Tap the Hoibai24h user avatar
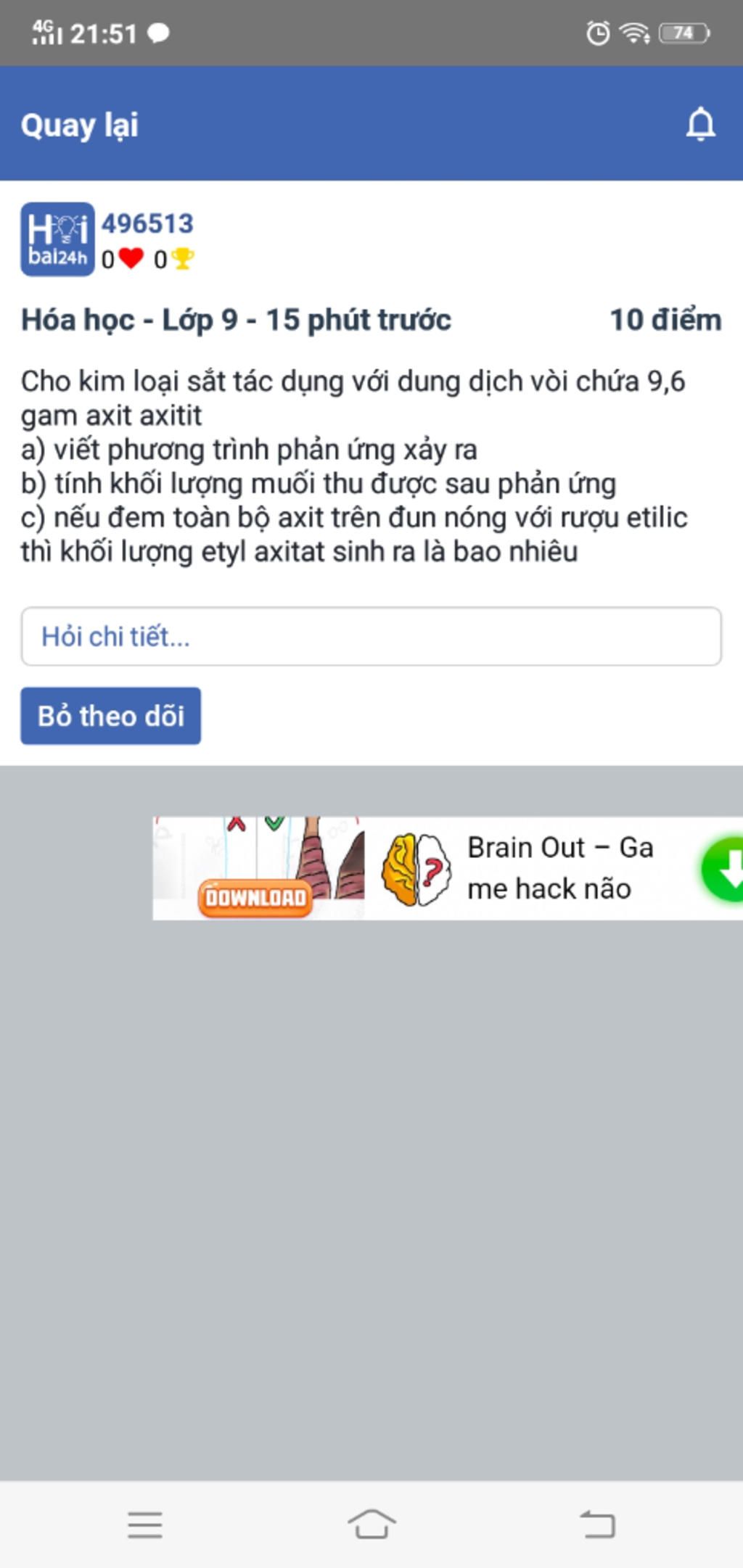This screenshot has width=743, height=1568. (57, 239)
